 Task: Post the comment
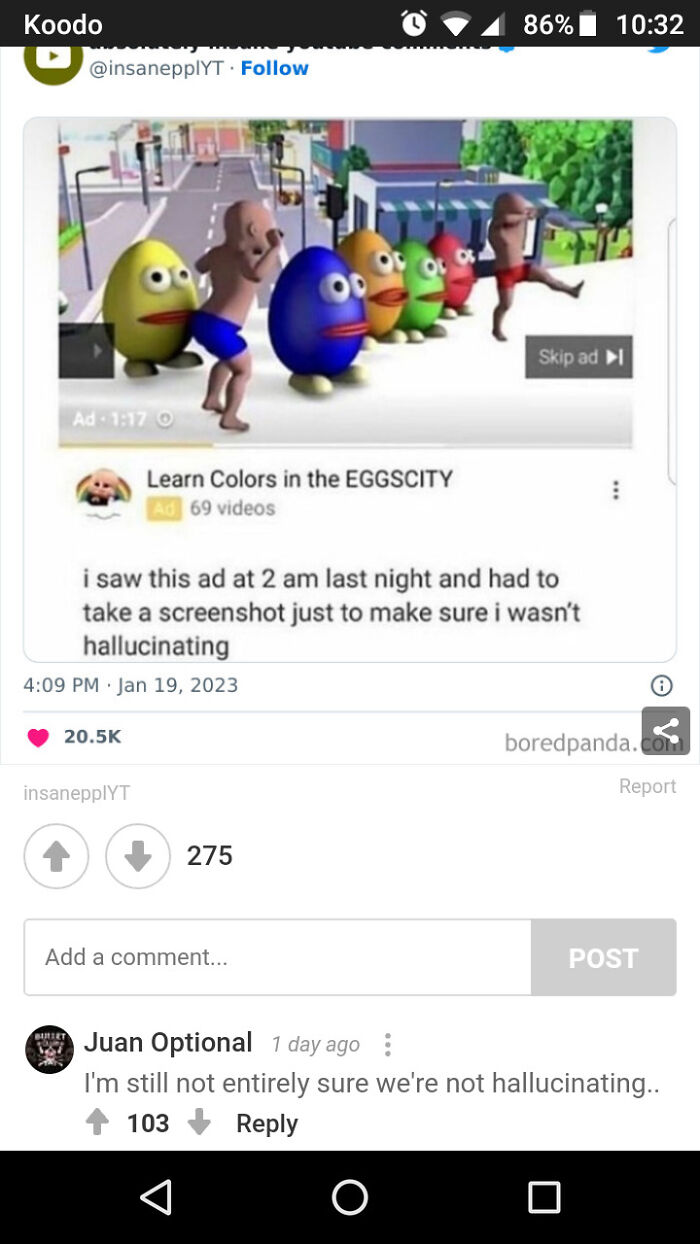[x=603, y=957]
